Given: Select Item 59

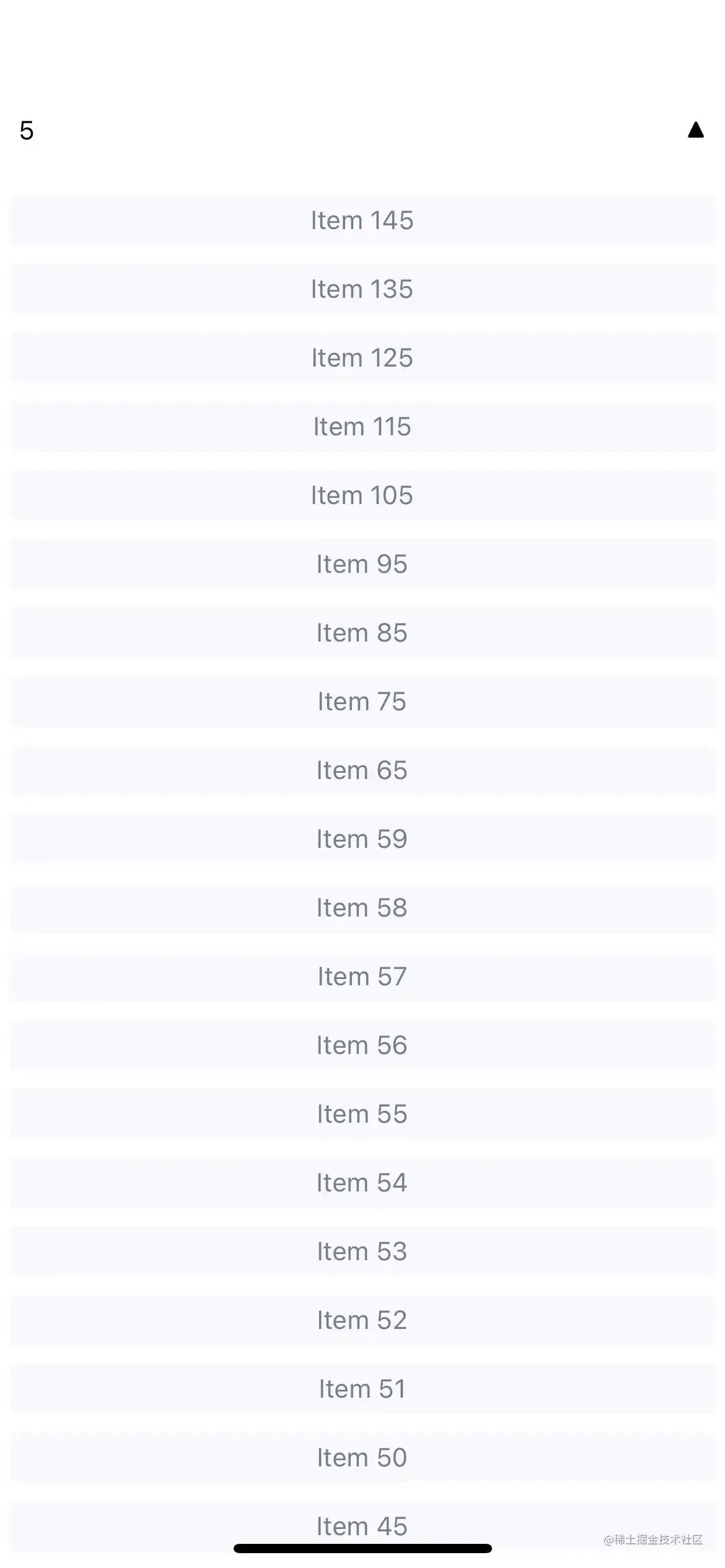Looking at the screenshot, I should point(362,839).
